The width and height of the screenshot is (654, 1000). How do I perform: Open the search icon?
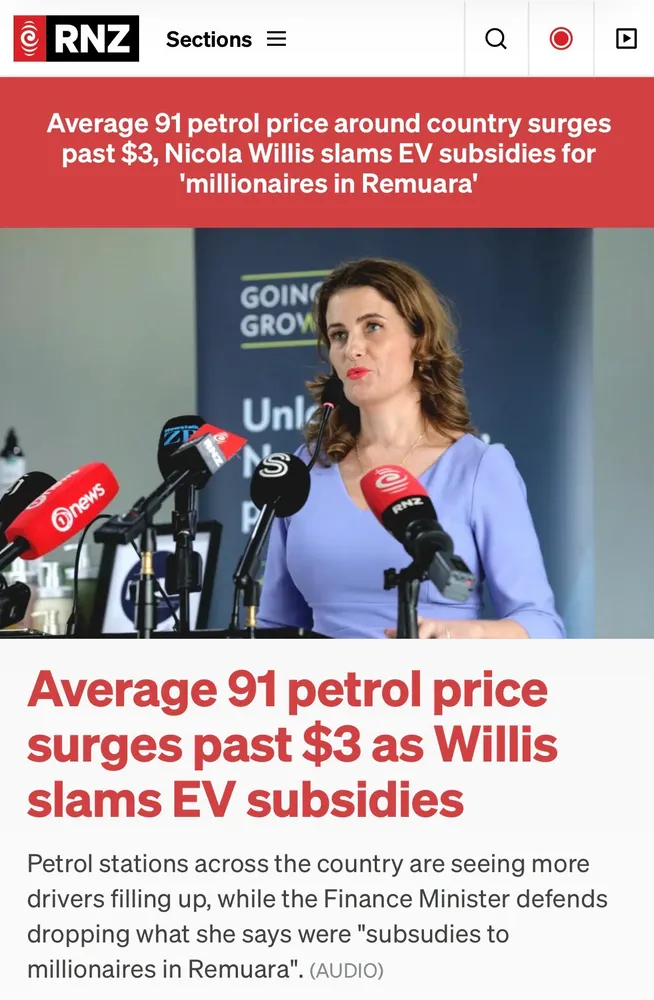coord(496,39)
